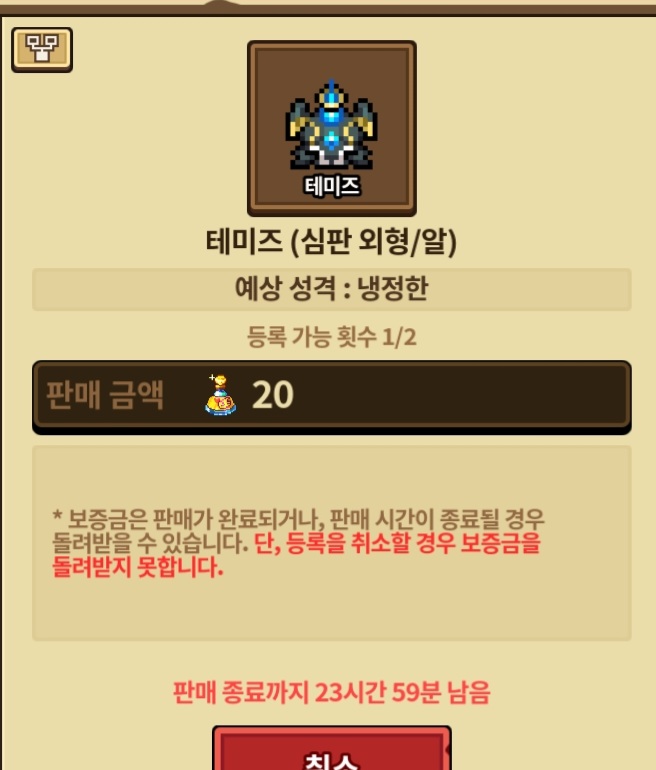Tap the red 취소 cancel button
Viewport: 656px width, 770px height.
click(332, 748)
